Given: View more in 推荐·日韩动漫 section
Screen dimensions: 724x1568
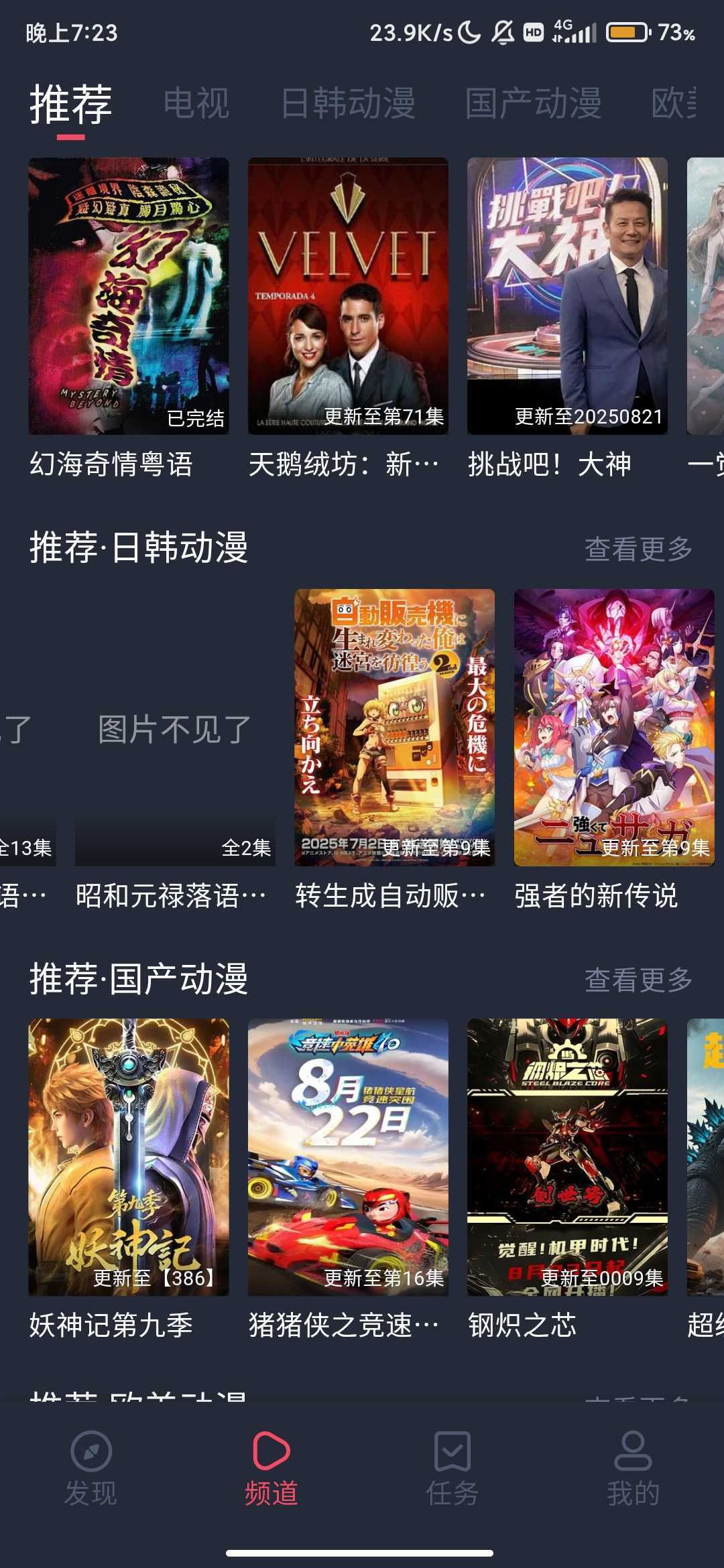Looking at the screenshot, I should pyautogui.click(x=638, y=549).
